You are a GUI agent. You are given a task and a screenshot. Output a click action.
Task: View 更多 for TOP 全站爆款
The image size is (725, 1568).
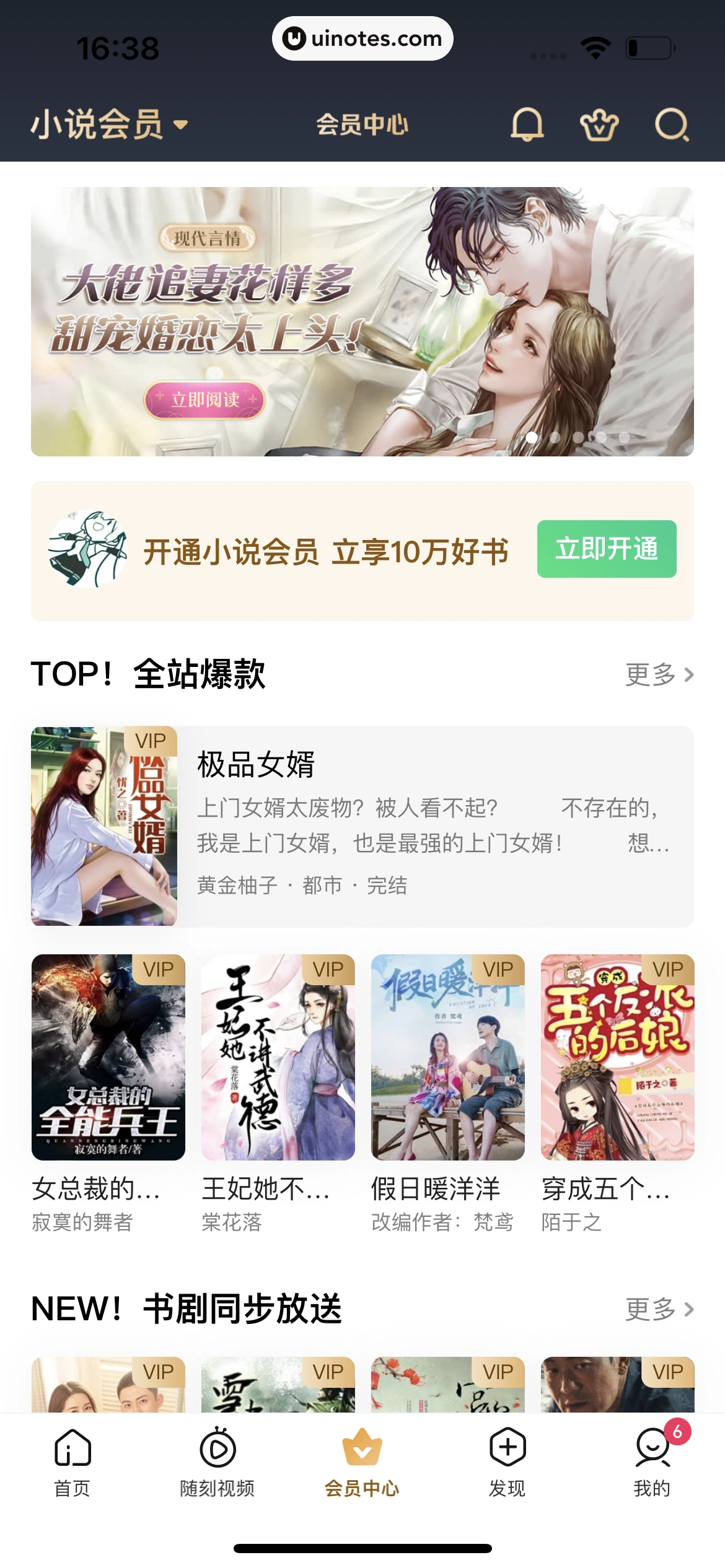click(x=659, y=674)
